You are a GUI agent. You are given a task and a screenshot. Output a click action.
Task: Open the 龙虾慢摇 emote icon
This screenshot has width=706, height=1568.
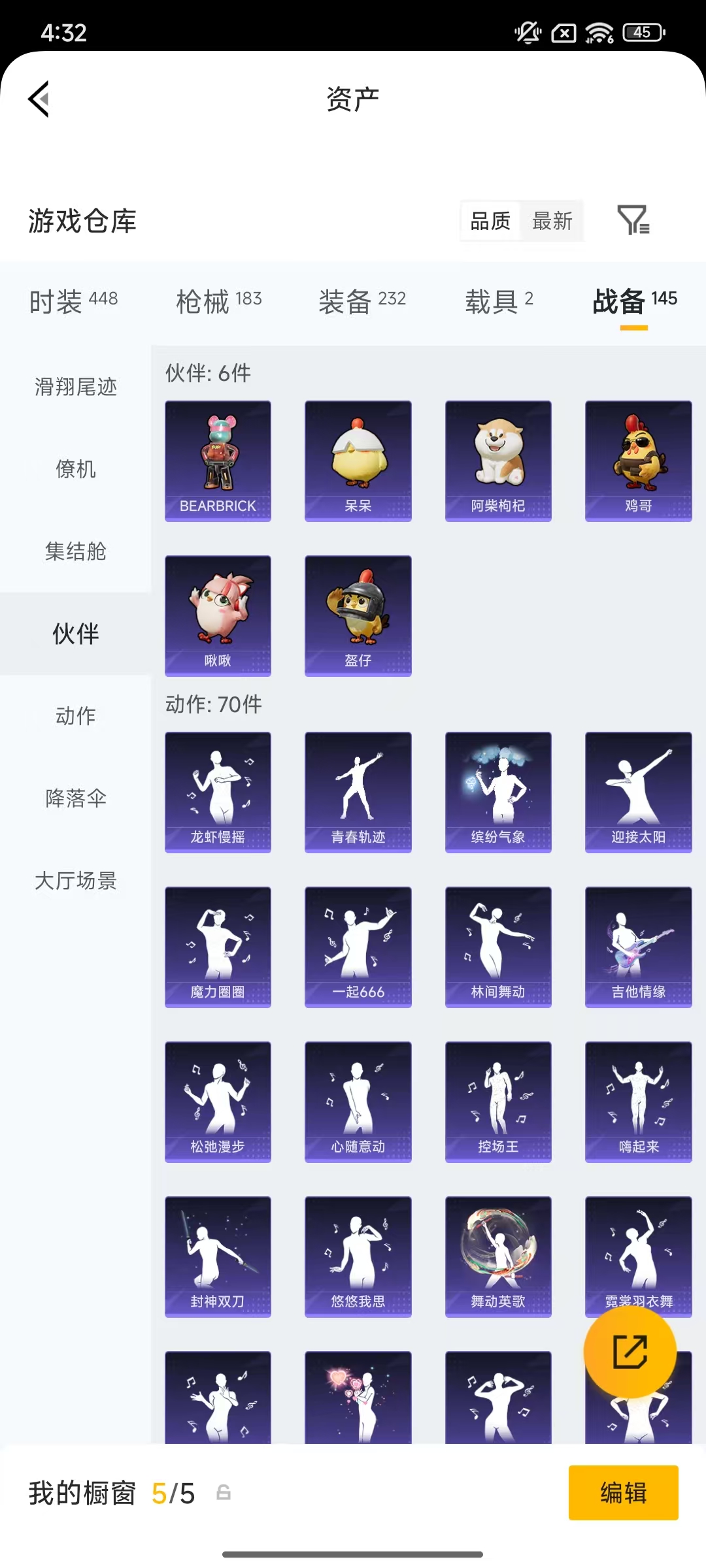(x=217, y=791)
